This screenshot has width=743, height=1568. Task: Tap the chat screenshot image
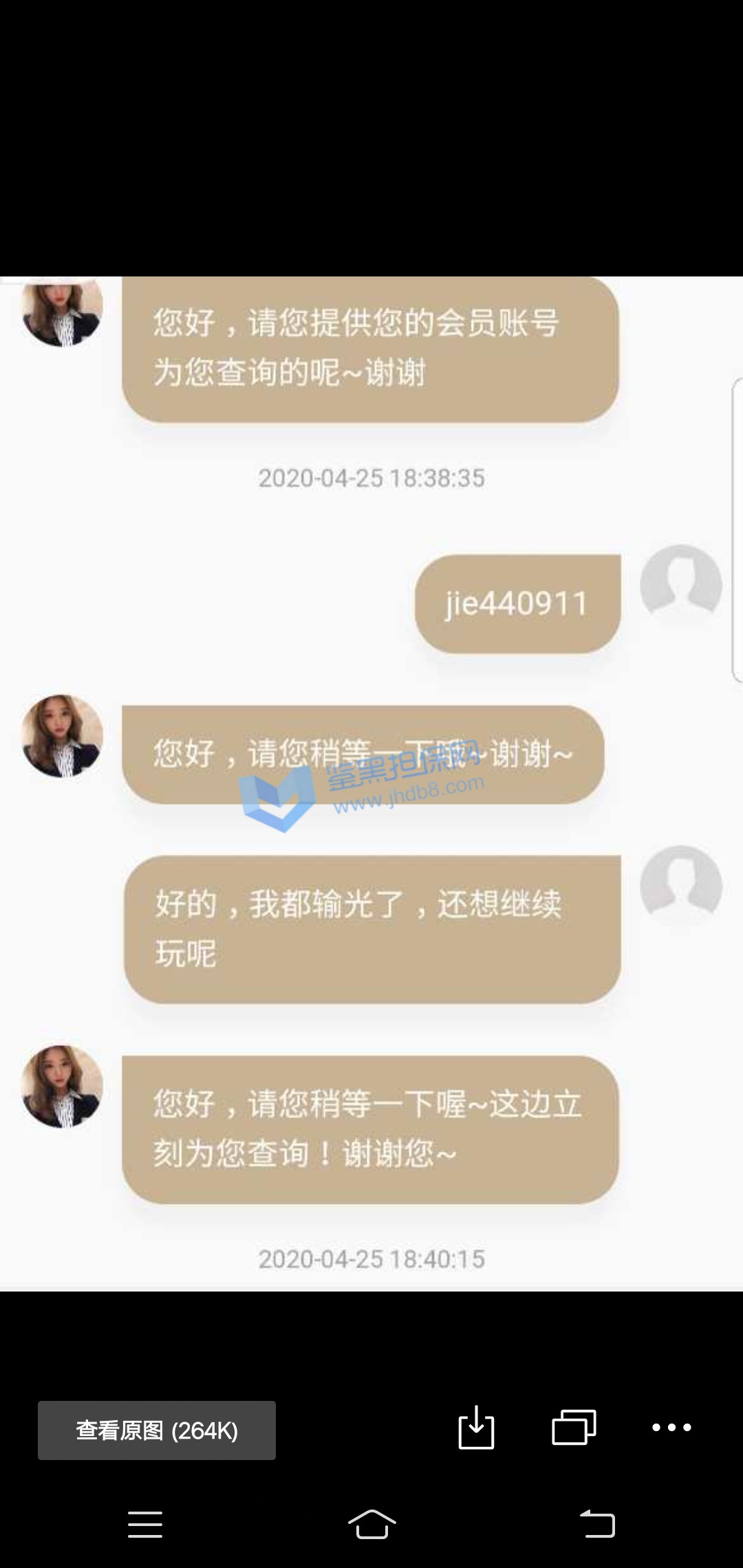pyautogui.click(x=371, y=784)
